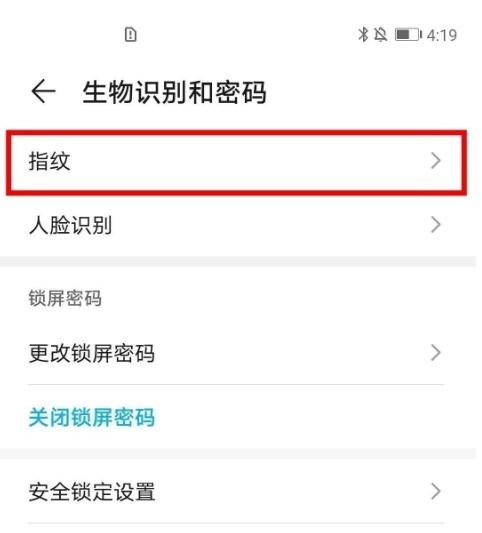Viewport: 482px width, 533px height.
Task: Open the 指纹 fingerprint settings
Action: 236,161
